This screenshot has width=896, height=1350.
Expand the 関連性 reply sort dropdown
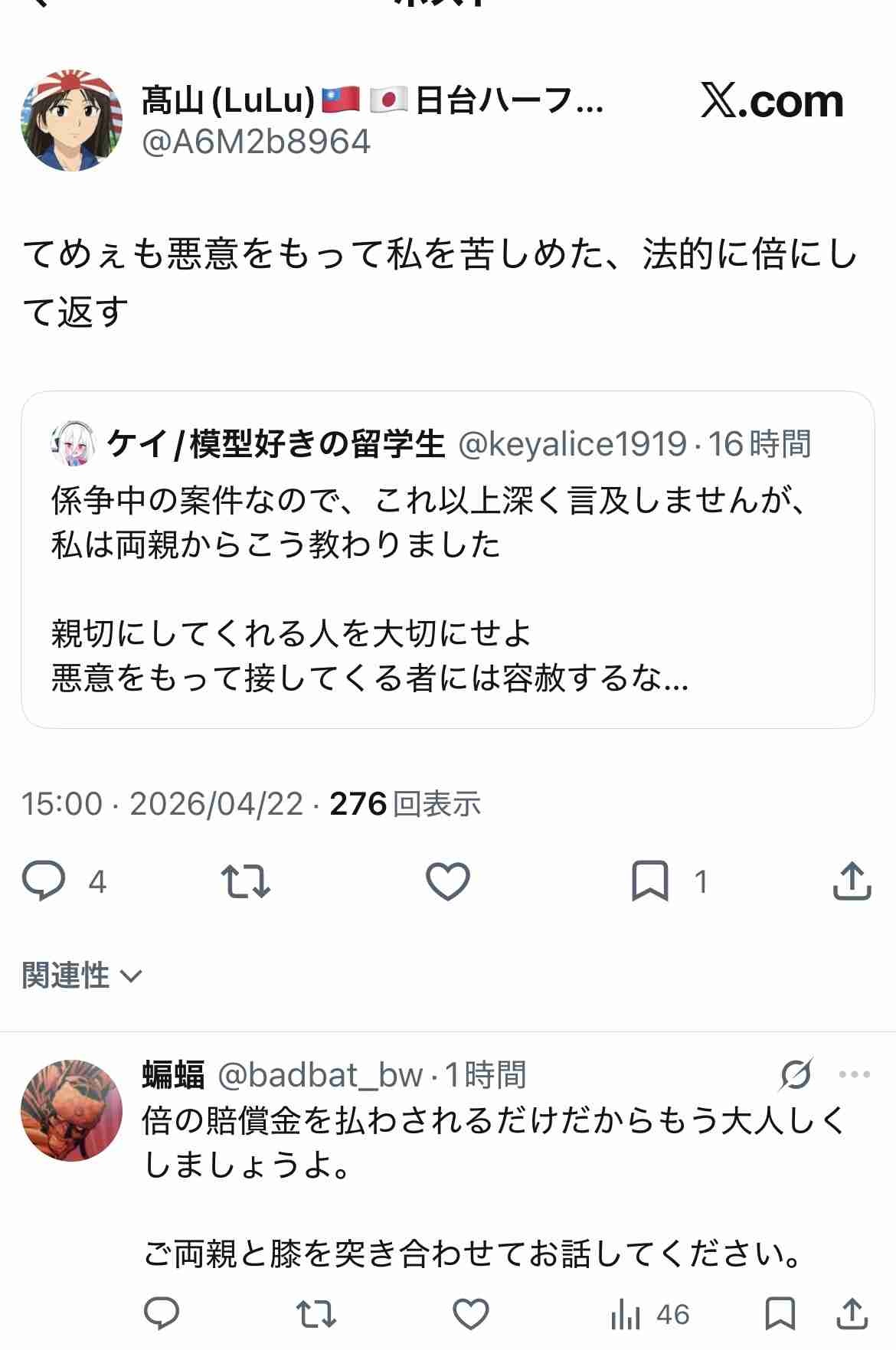(81, 976)
